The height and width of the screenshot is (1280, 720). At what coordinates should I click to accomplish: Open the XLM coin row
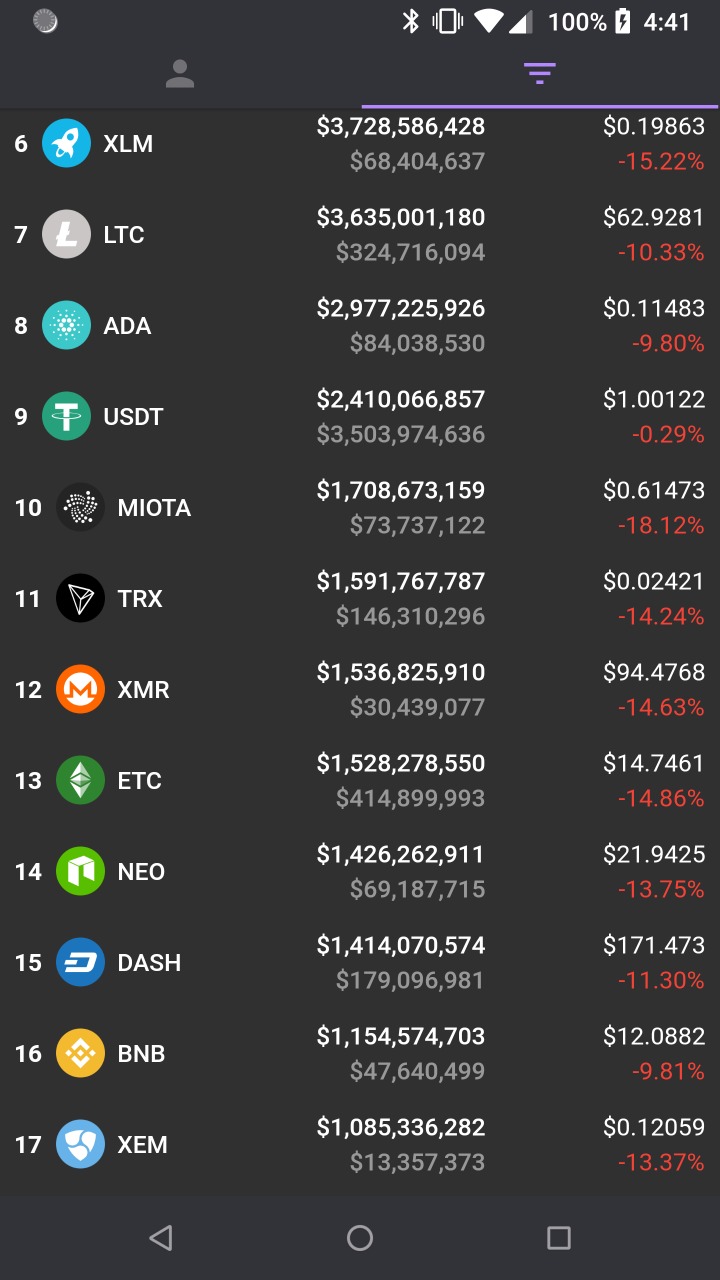click(360, 144)
